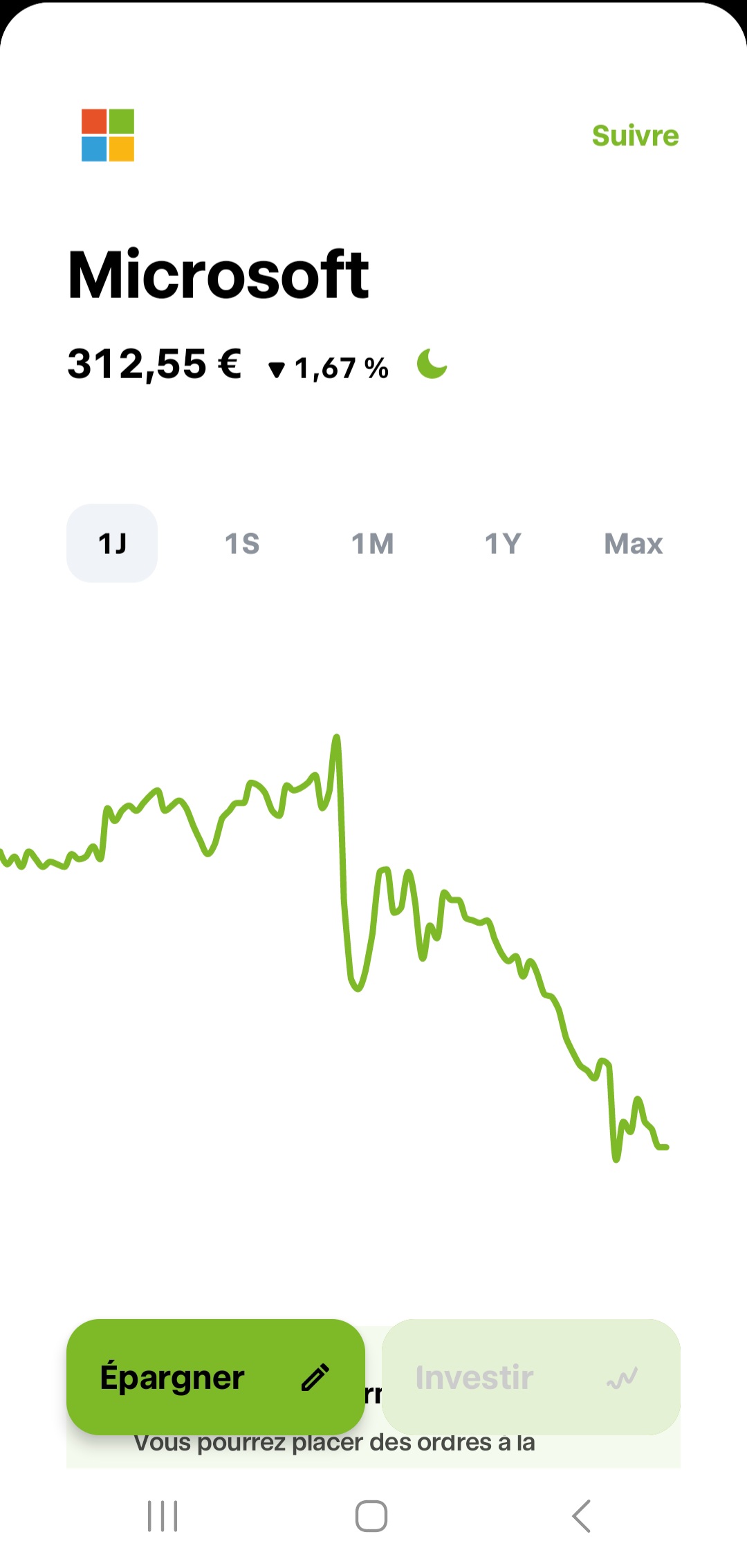Select the 1J chart range

click(x=112, y=543)
